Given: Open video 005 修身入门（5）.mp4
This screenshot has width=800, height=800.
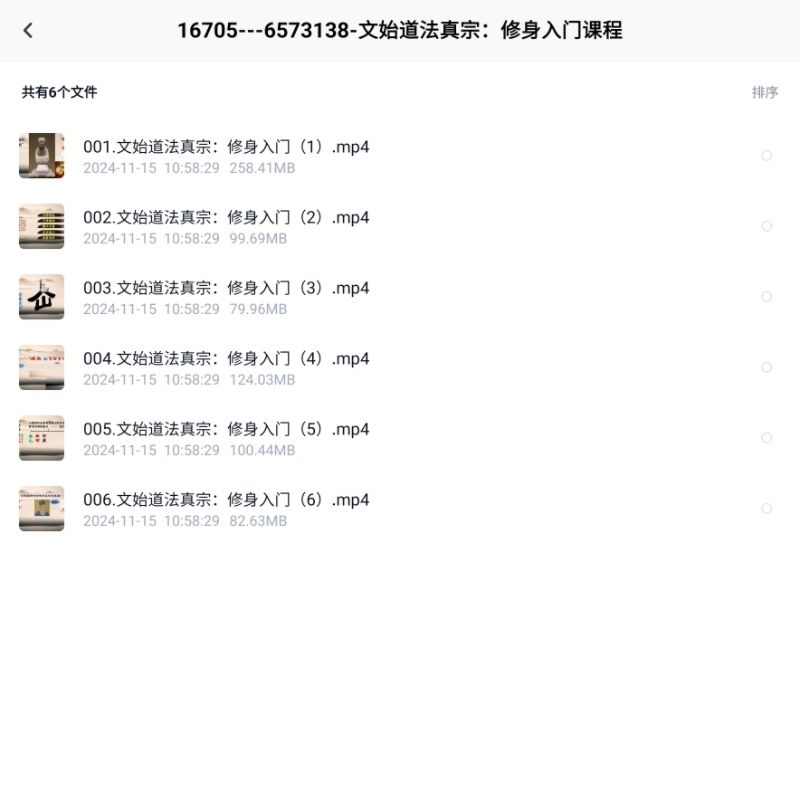Looking at the screenshot, I should (x=226, y=429).
